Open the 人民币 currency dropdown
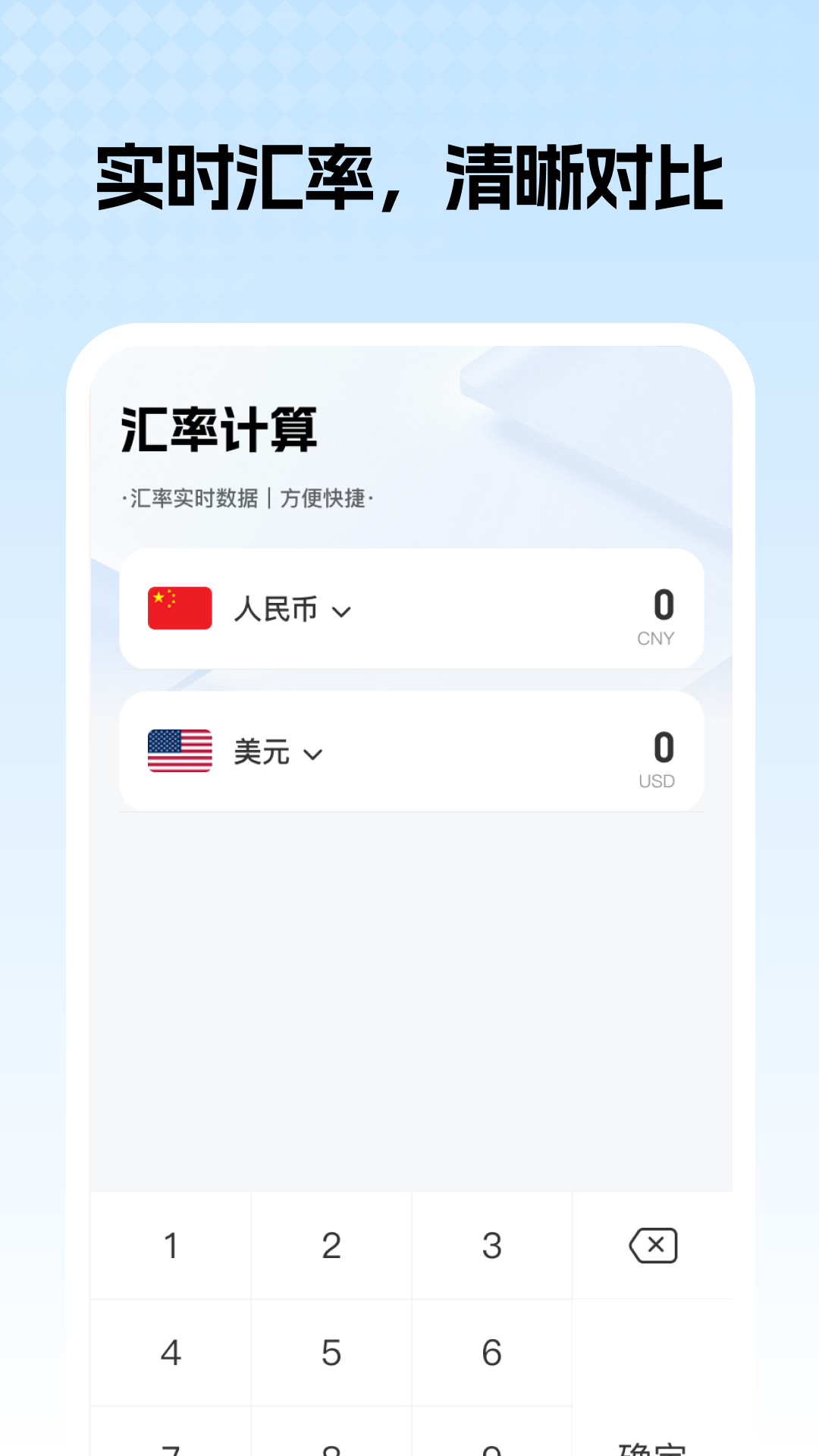The height and width of the screenshot is (1456, 819). pos(292,610)
